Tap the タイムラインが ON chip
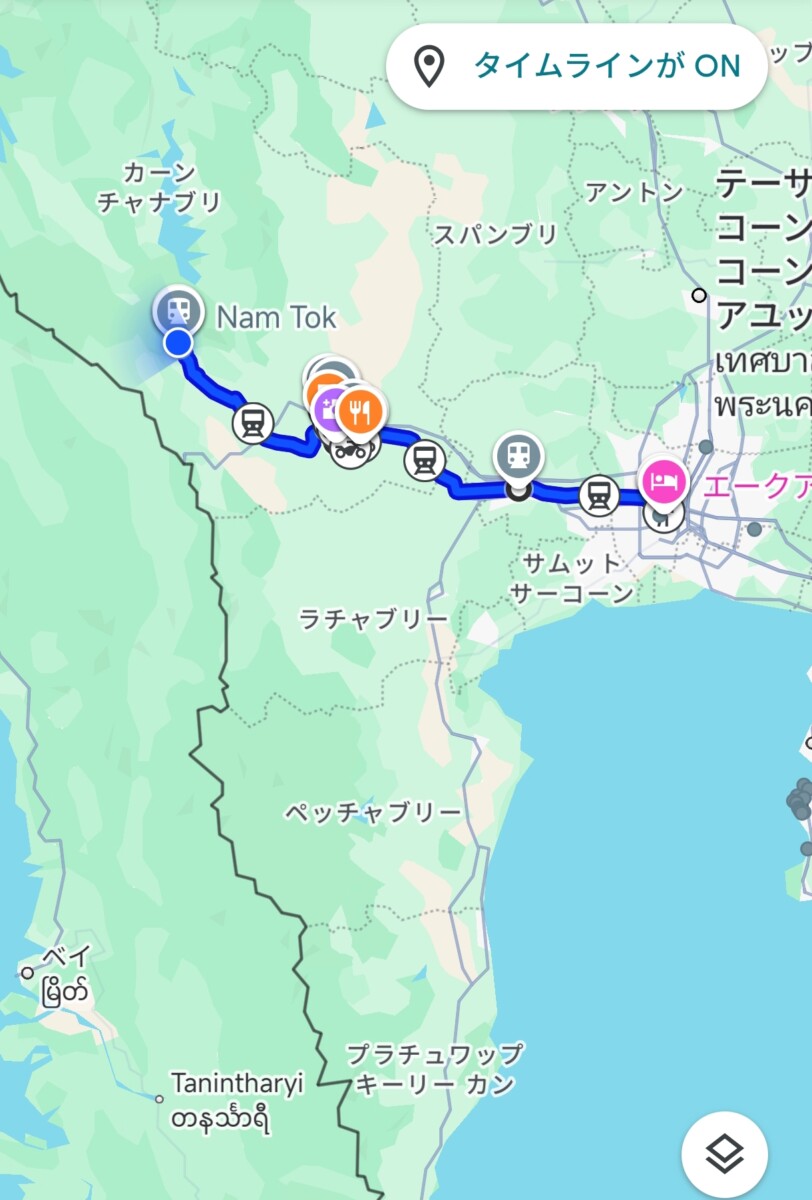Screen dimensions: 812x1200 coord(576,67)
